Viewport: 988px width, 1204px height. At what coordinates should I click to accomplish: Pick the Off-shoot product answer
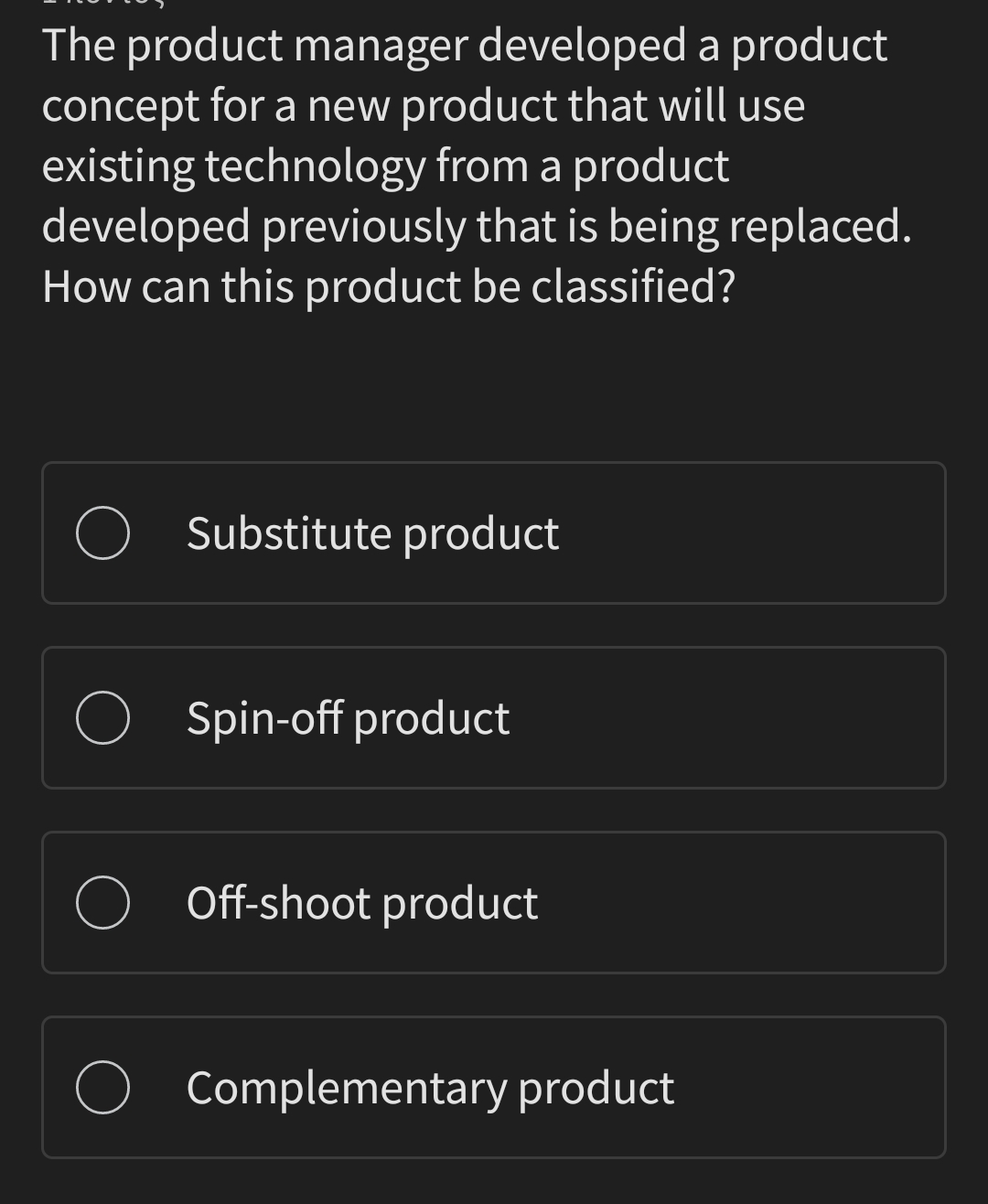click(102, 902)
